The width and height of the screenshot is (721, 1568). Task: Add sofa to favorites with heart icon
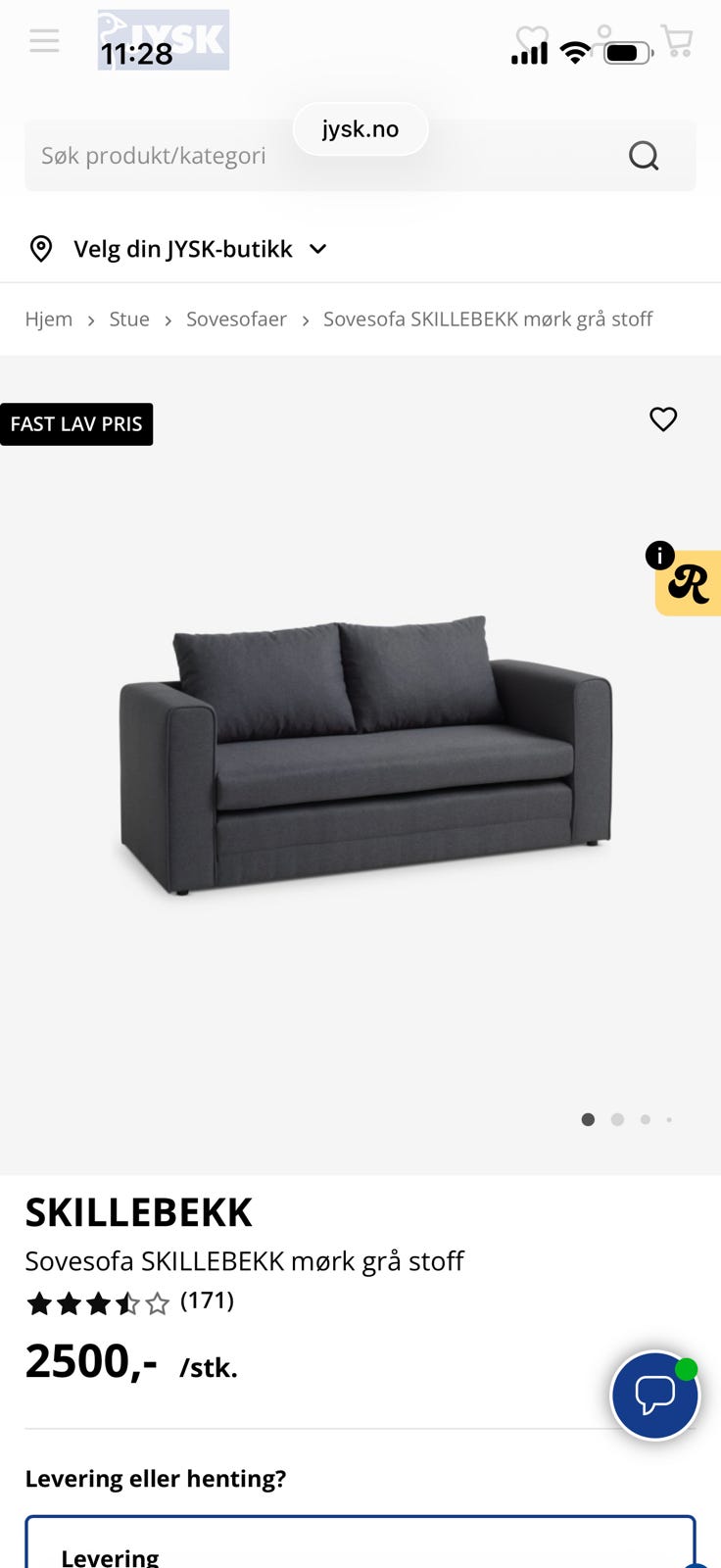coord(663,419)
